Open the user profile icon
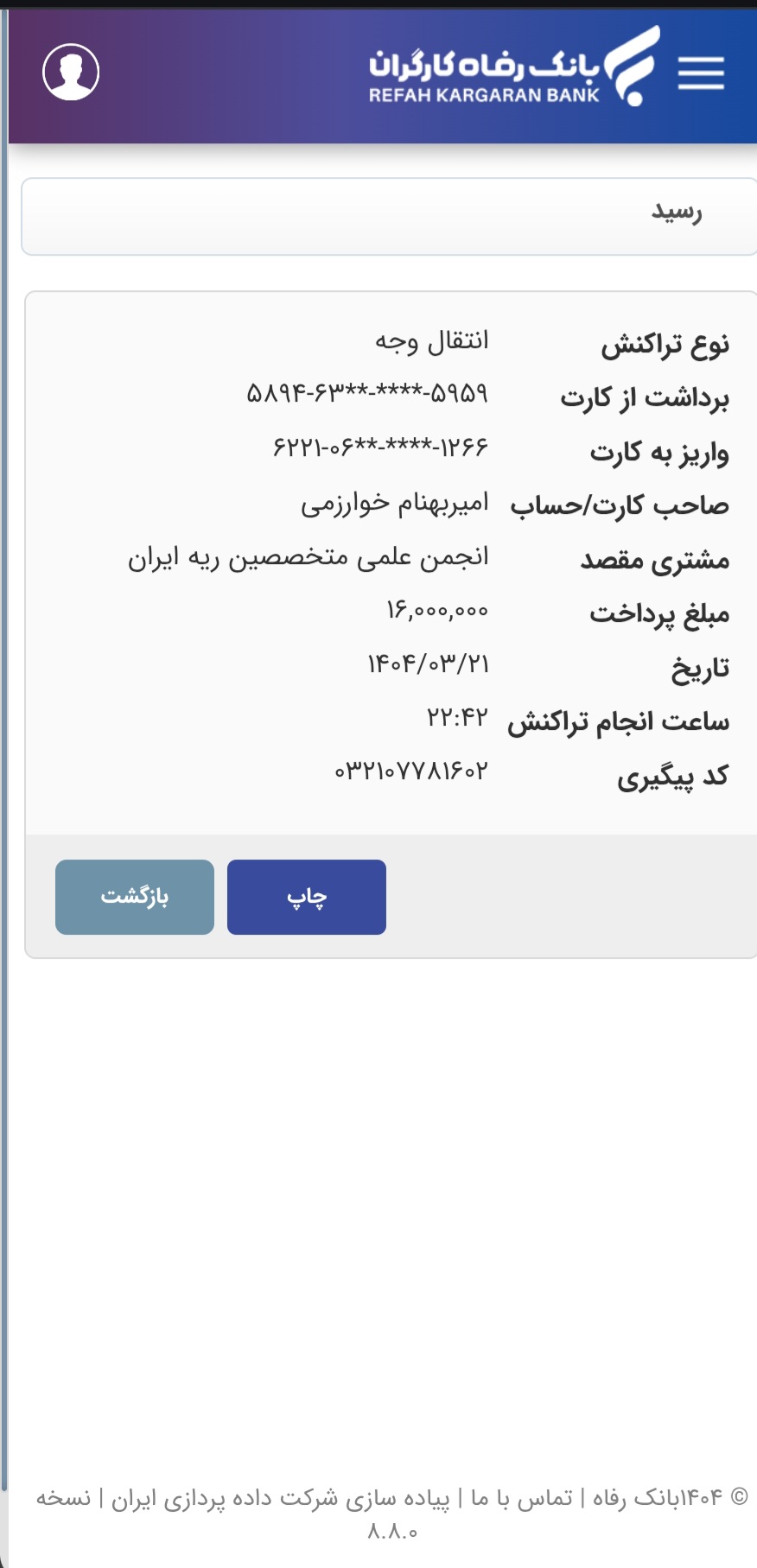 [x=71, y=72]
